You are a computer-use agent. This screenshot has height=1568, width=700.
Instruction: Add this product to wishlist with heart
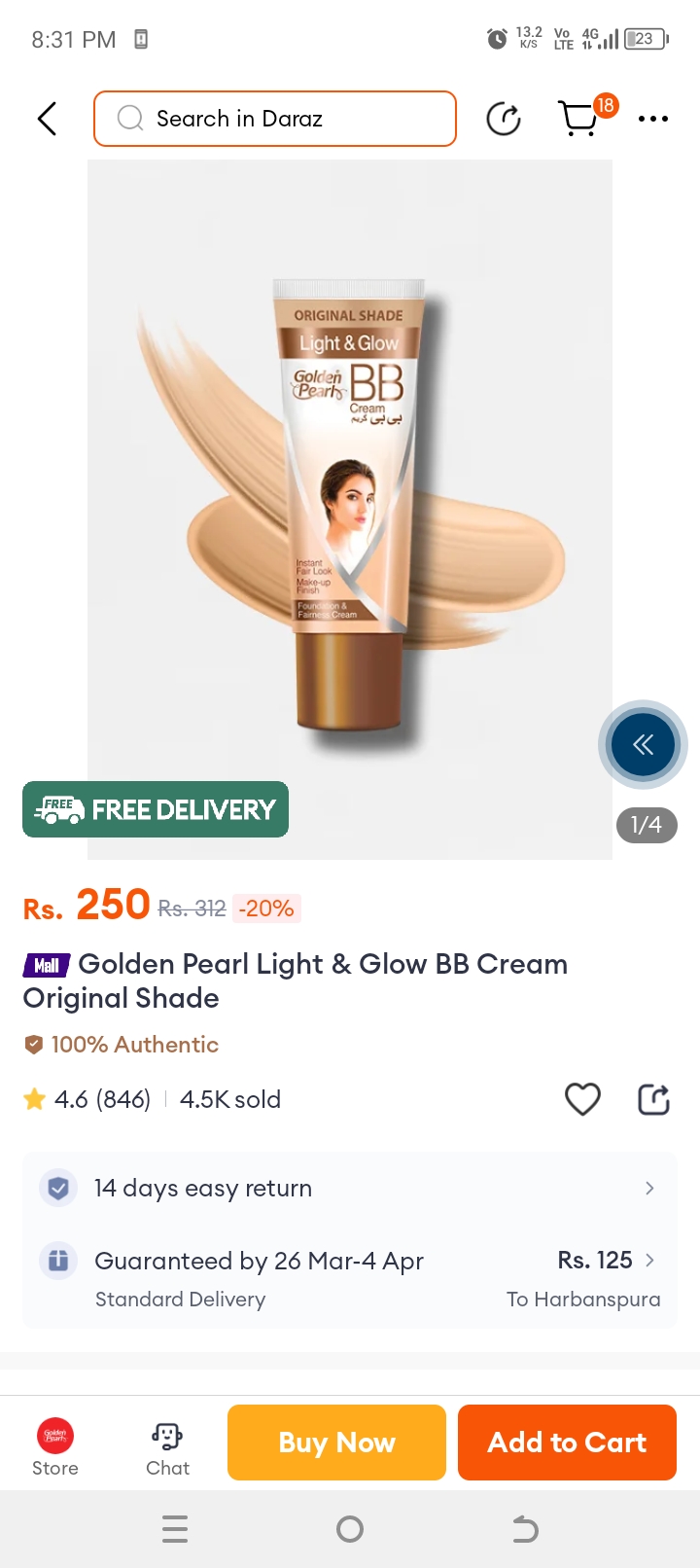pos(582,1099)
